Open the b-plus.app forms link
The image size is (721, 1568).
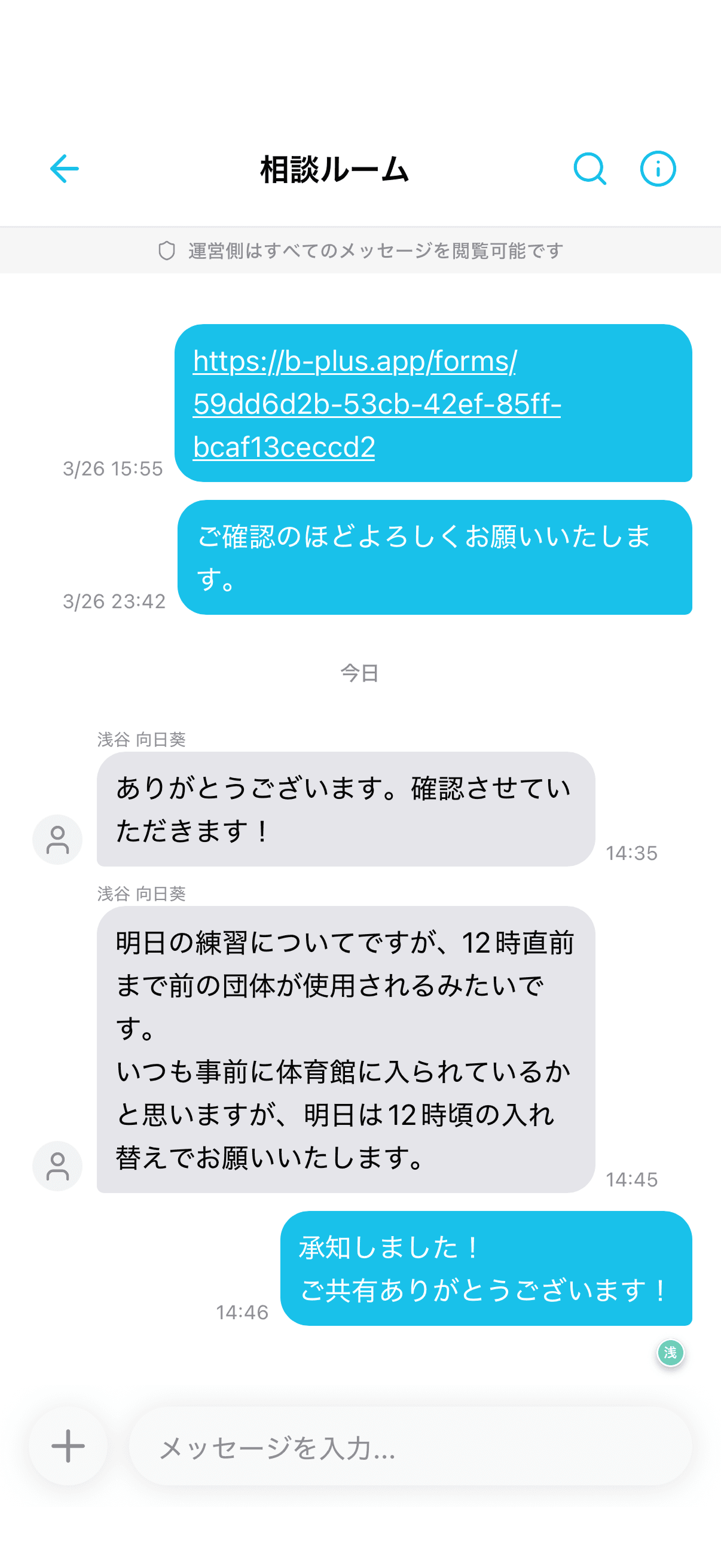[x=377, y=404]
